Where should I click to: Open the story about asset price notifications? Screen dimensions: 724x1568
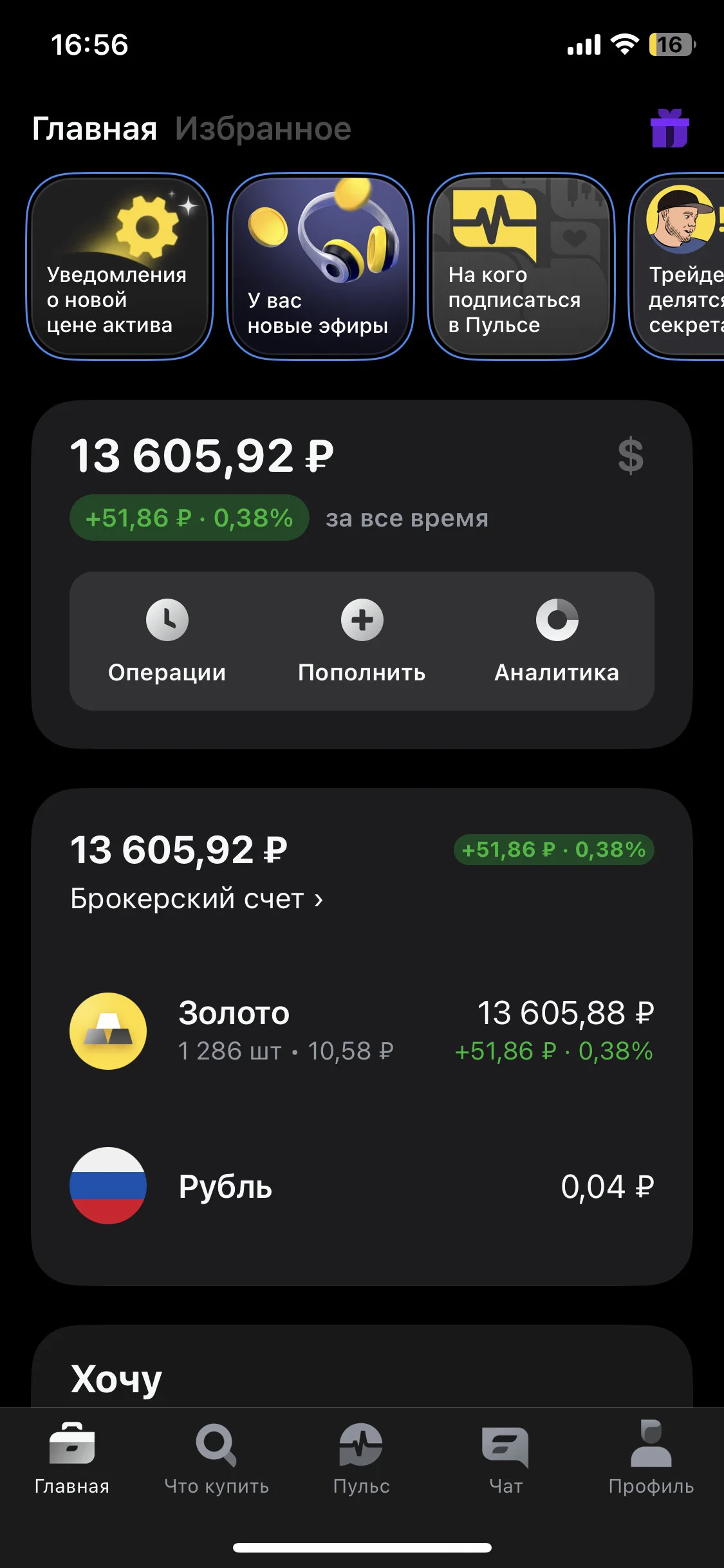point(120,266)
